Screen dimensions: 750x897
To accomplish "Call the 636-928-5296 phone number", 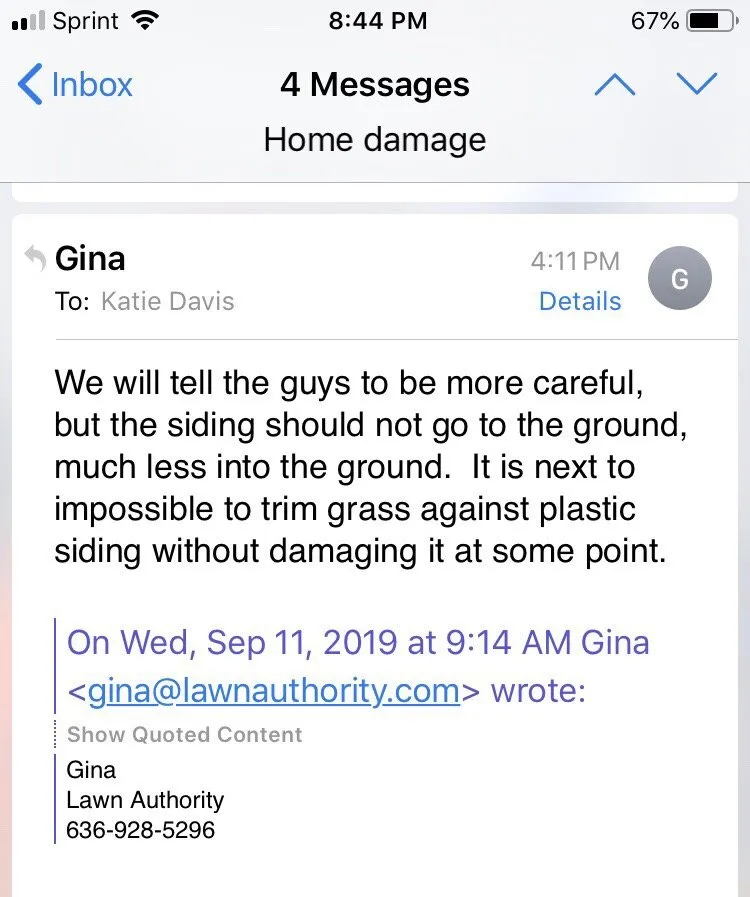I will click(140, 830).
